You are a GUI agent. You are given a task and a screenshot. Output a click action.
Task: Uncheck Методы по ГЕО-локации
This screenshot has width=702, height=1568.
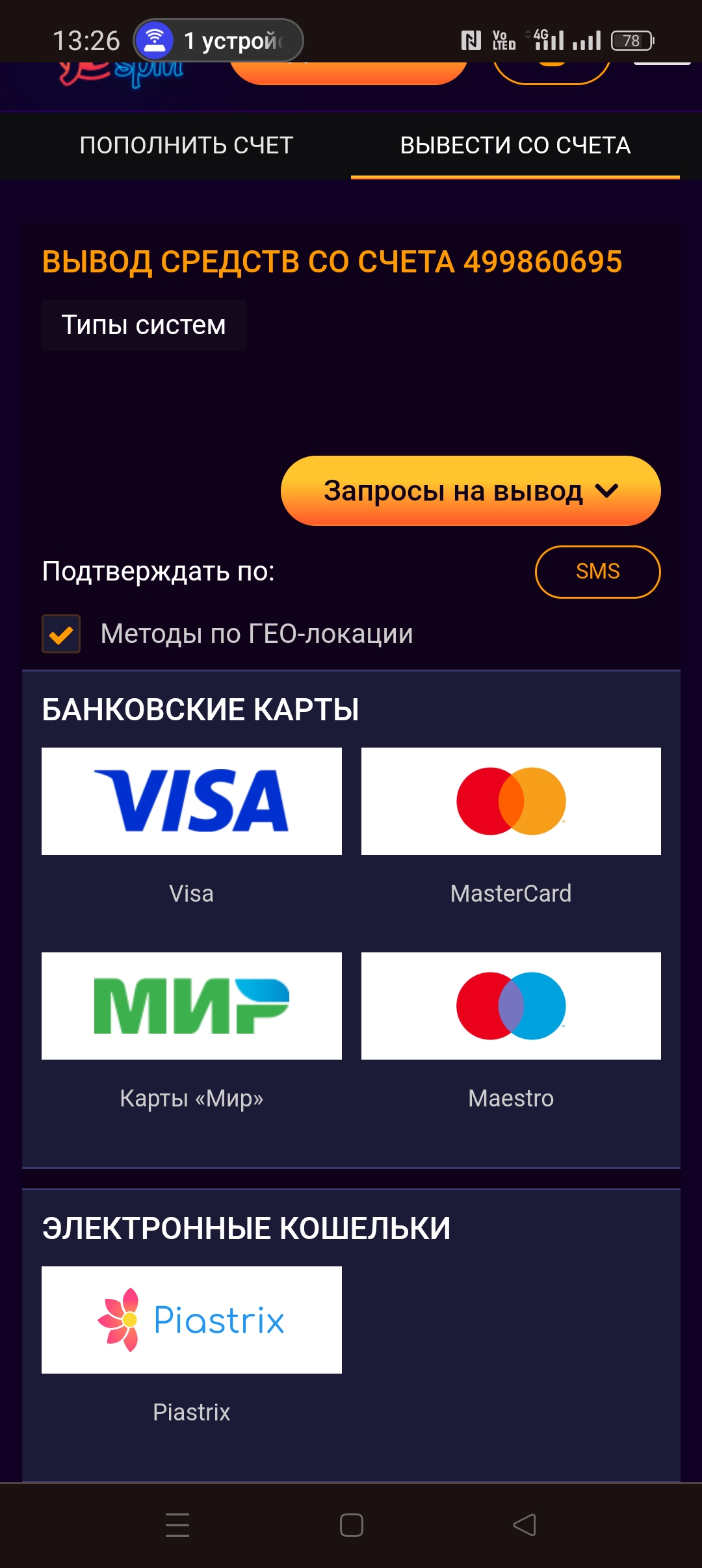tap(61, 634)
